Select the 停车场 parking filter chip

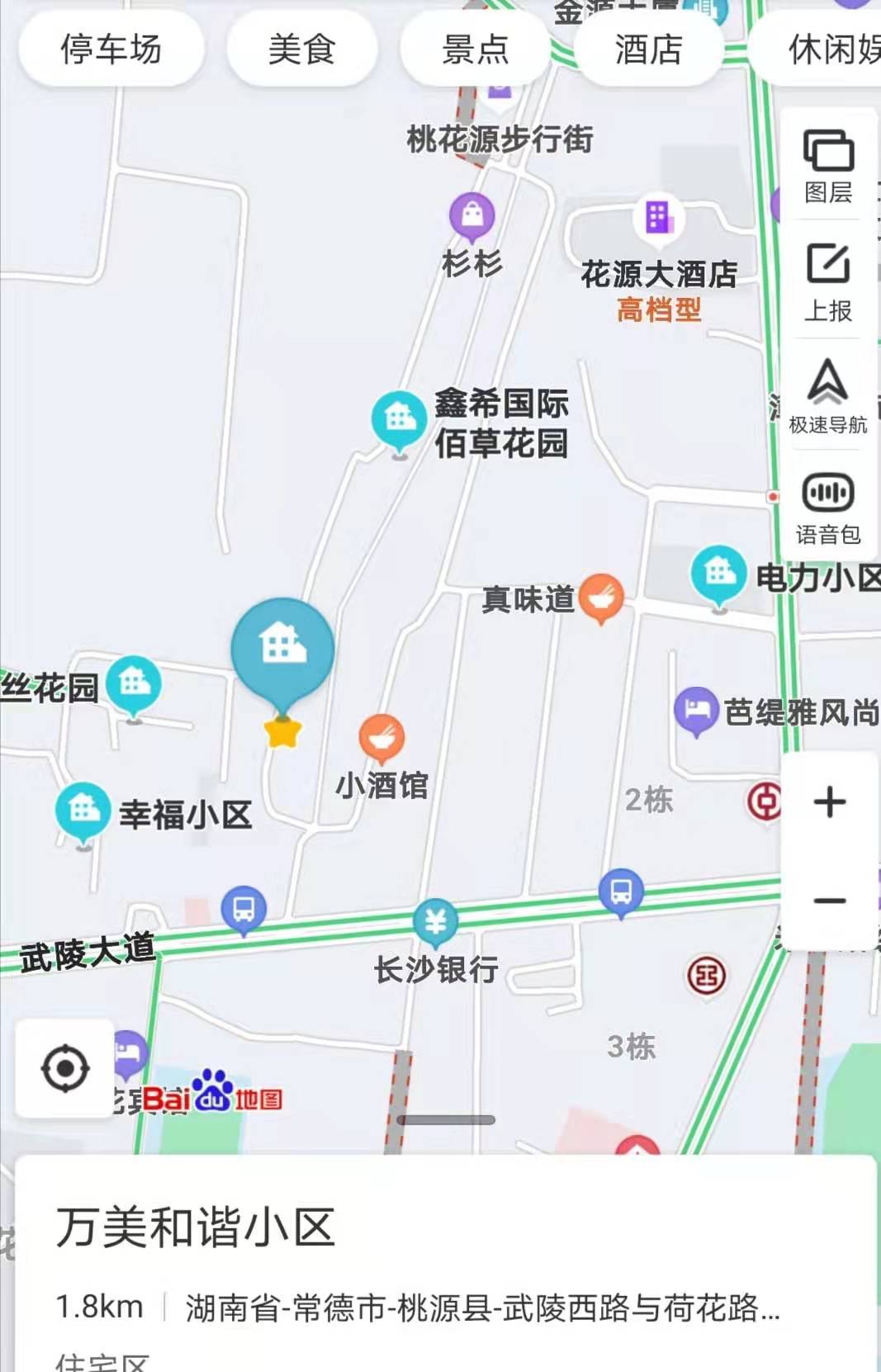click(x=111, y=49)
